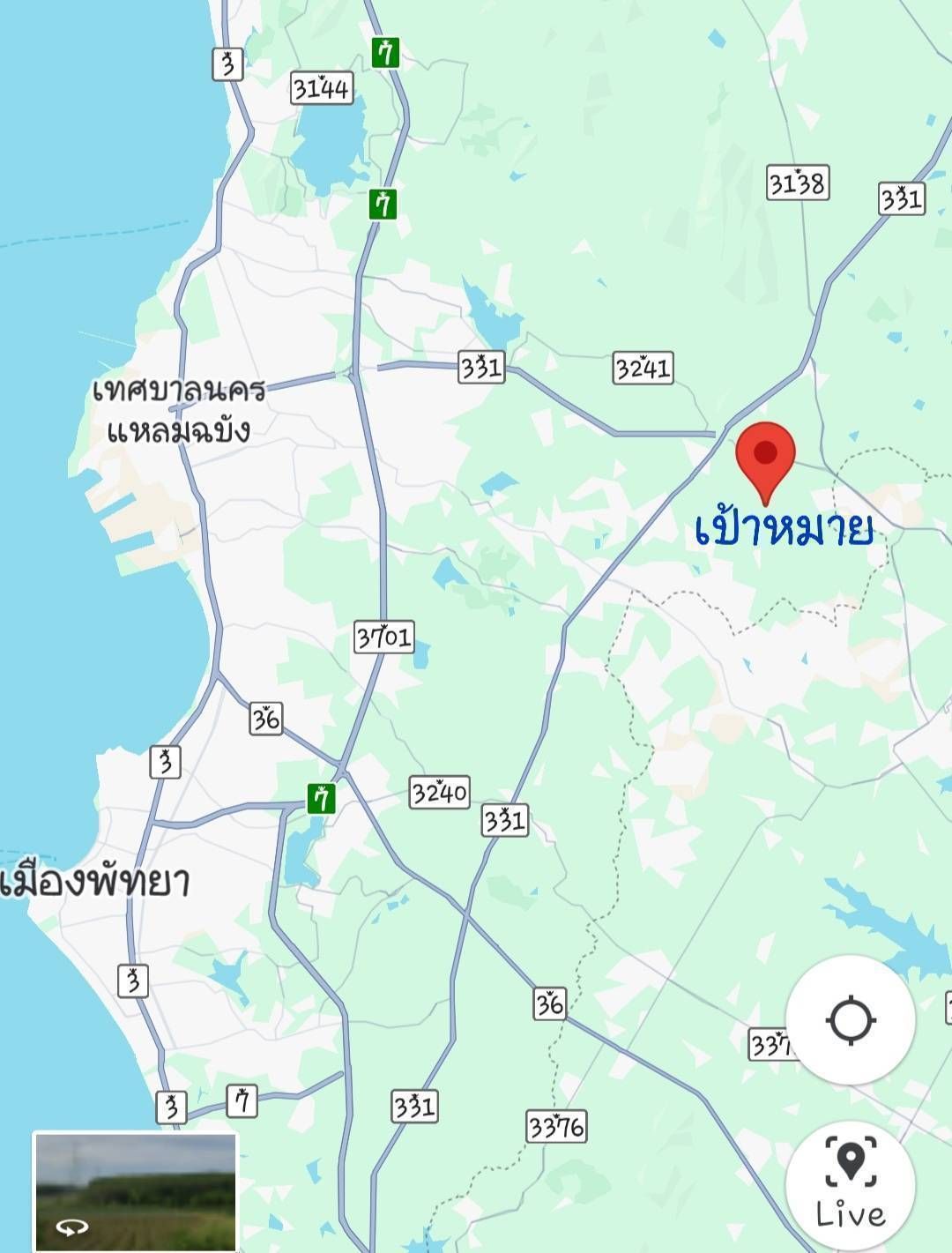Center the map on my location

(850, 1020)
